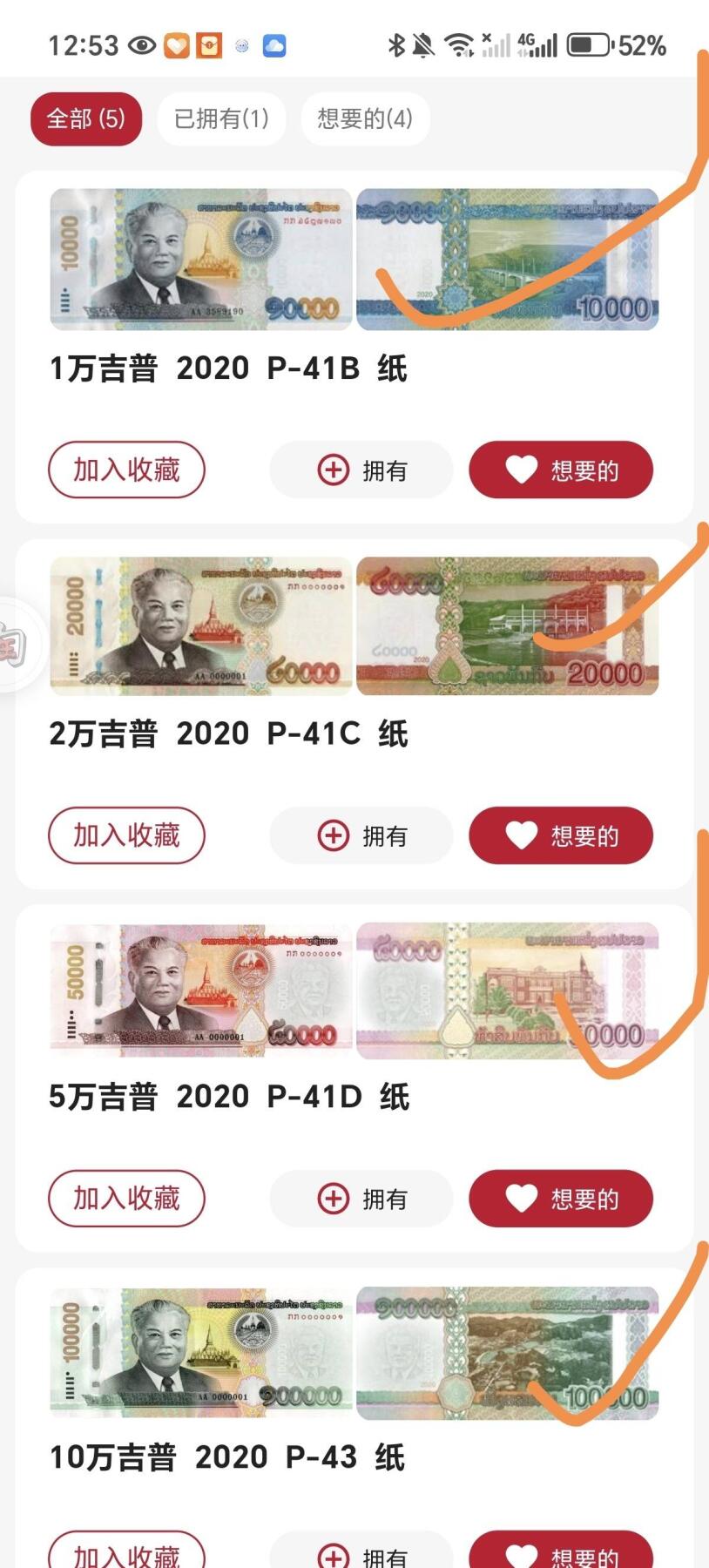Image resolution: width=709 pixels, height=1568 pixels.
Task: Select the 全部 (5) filter tab
Action: coord(86,118)
